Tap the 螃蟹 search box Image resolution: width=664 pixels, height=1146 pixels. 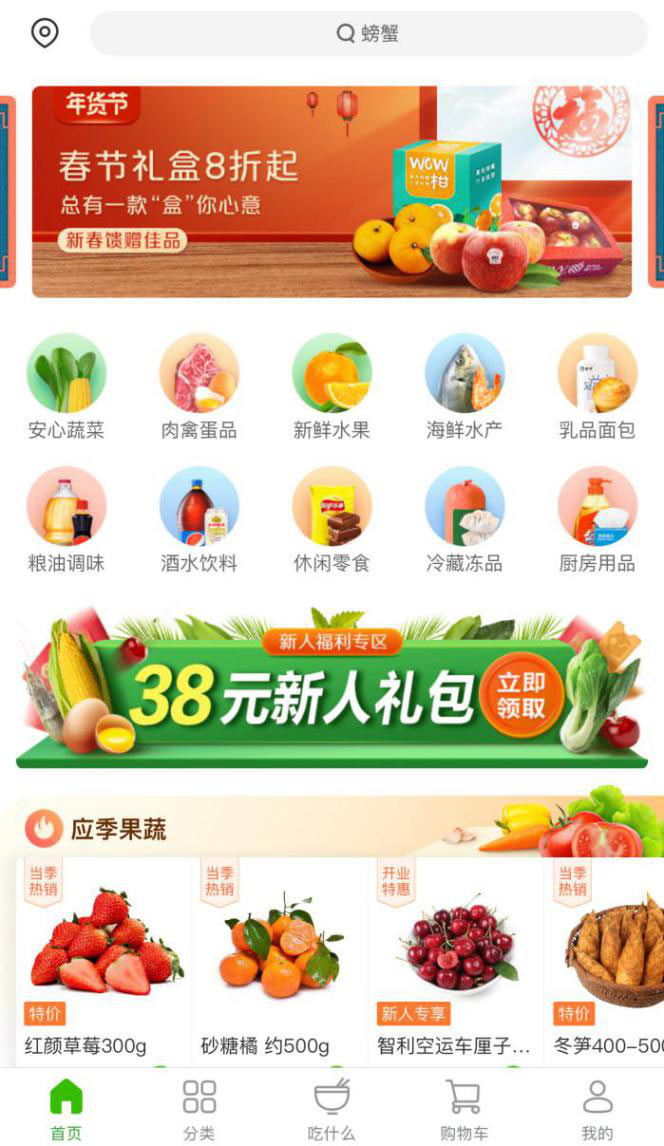(x=368, y=33)
